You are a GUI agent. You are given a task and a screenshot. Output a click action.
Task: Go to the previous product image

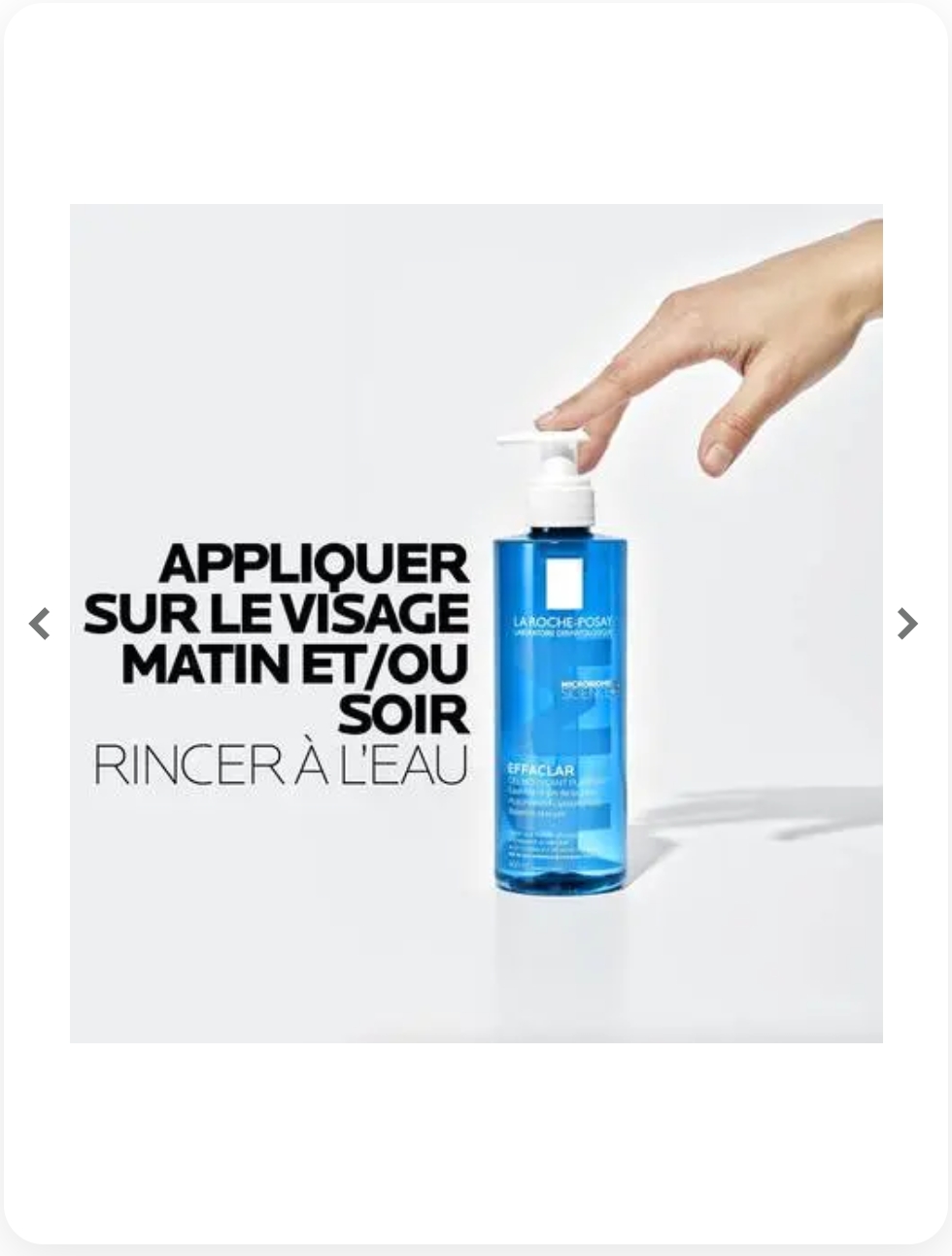(x=40, y=624)
